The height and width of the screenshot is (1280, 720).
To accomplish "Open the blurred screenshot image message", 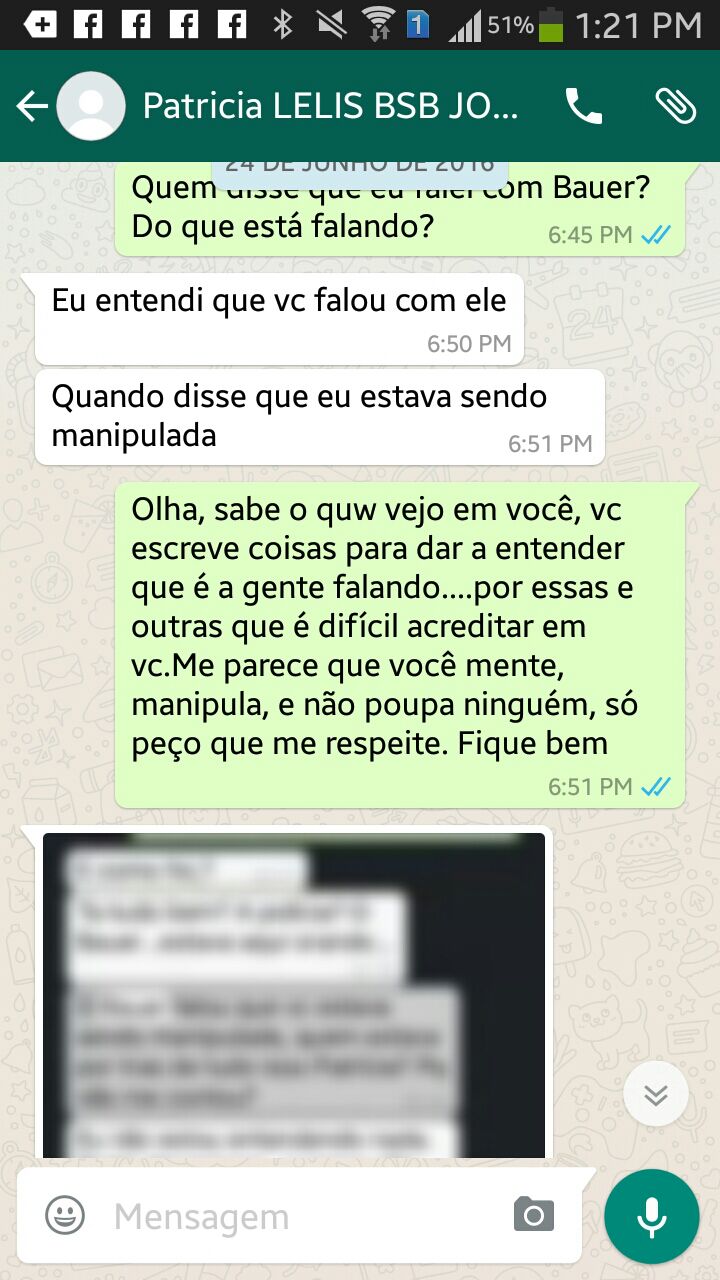I will [x=294, y=995].
